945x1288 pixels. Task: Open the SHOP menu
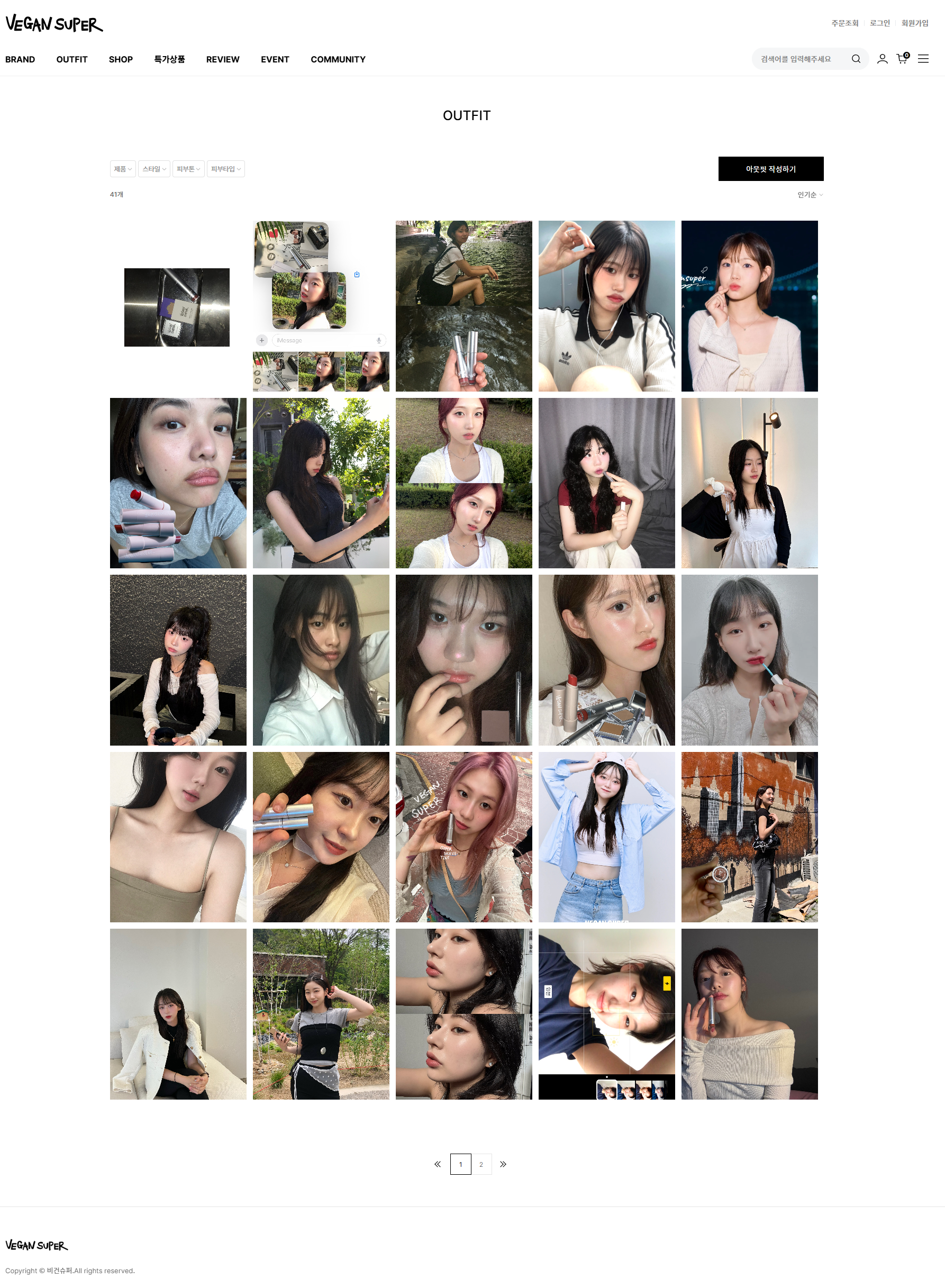[121, 59]
